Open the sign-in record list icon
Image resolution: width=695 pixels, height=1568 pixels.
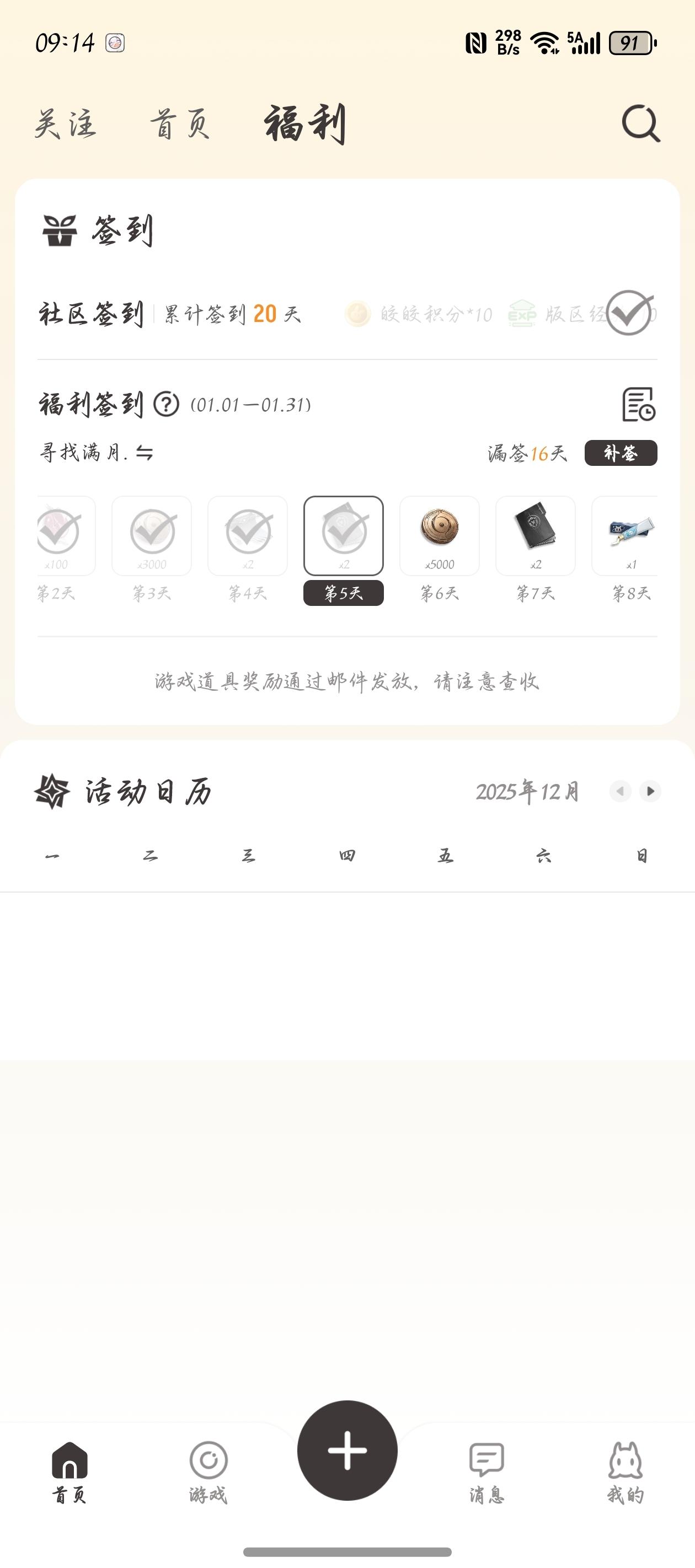pyautogui.click(x=638, y=404)
